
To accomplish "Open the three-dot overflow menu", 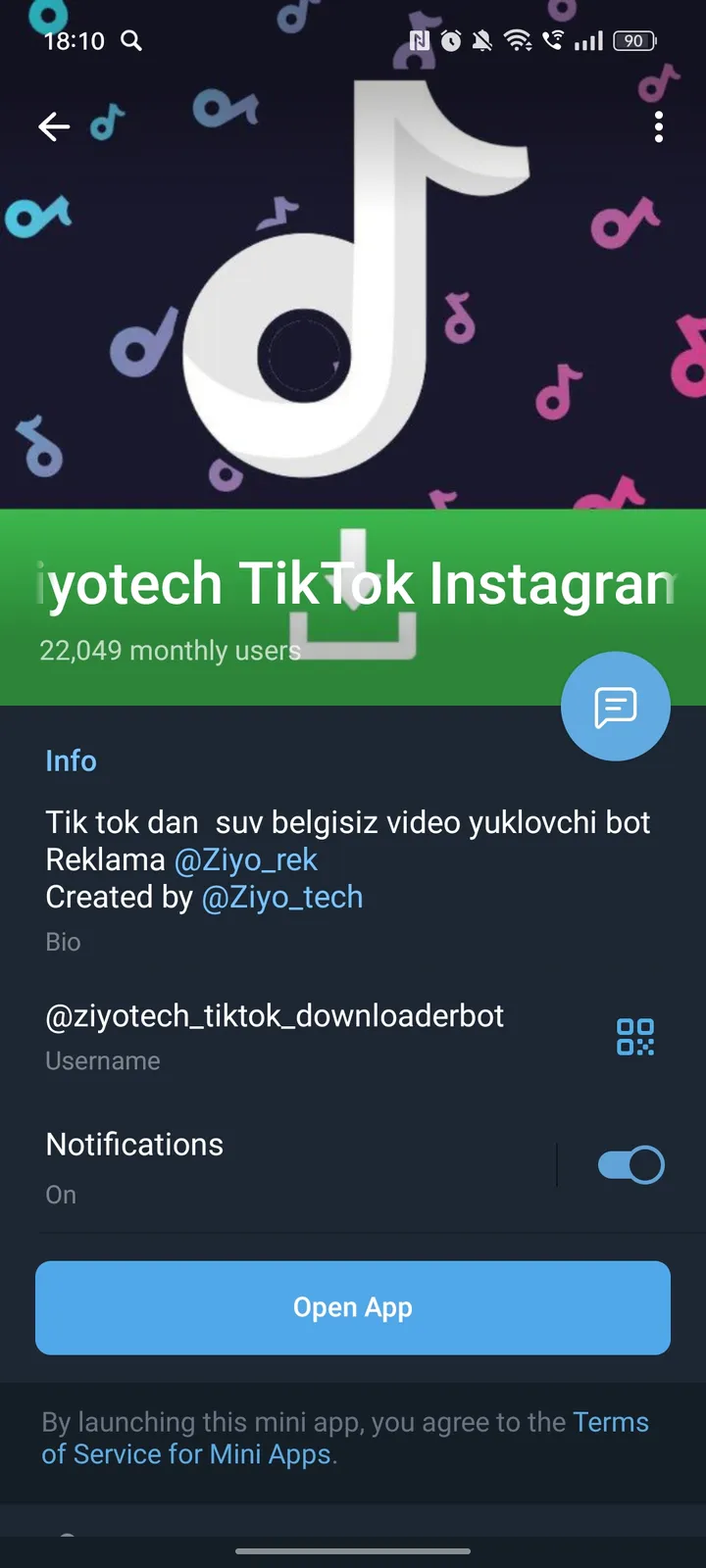I will pos(659,126).
